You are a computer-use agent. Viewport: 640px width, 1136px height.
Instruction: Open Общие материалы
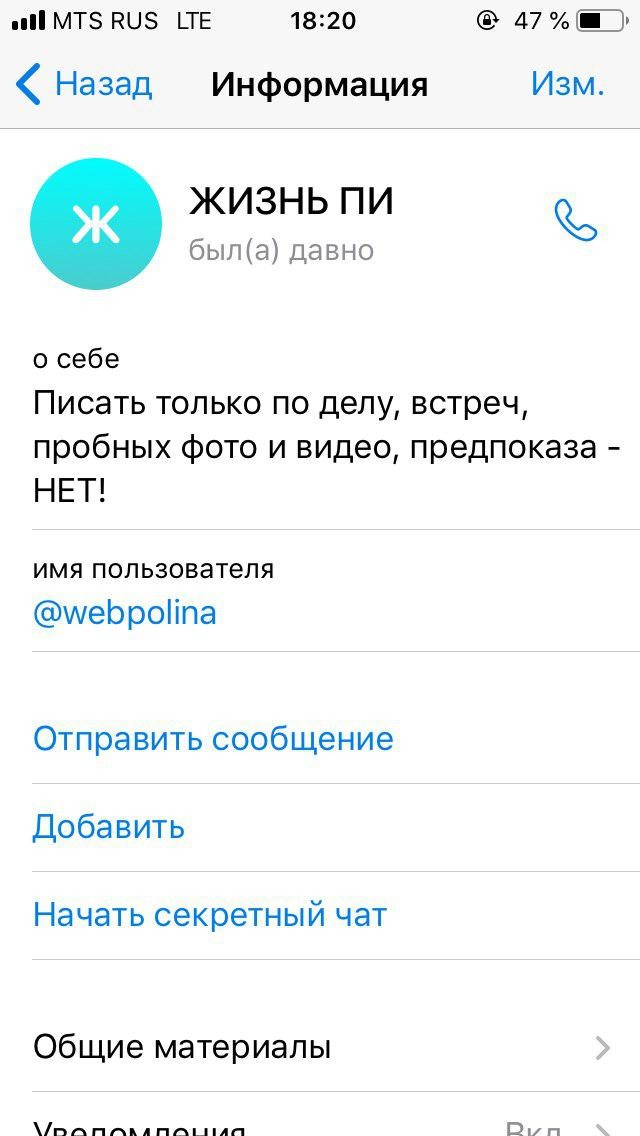320,1047
